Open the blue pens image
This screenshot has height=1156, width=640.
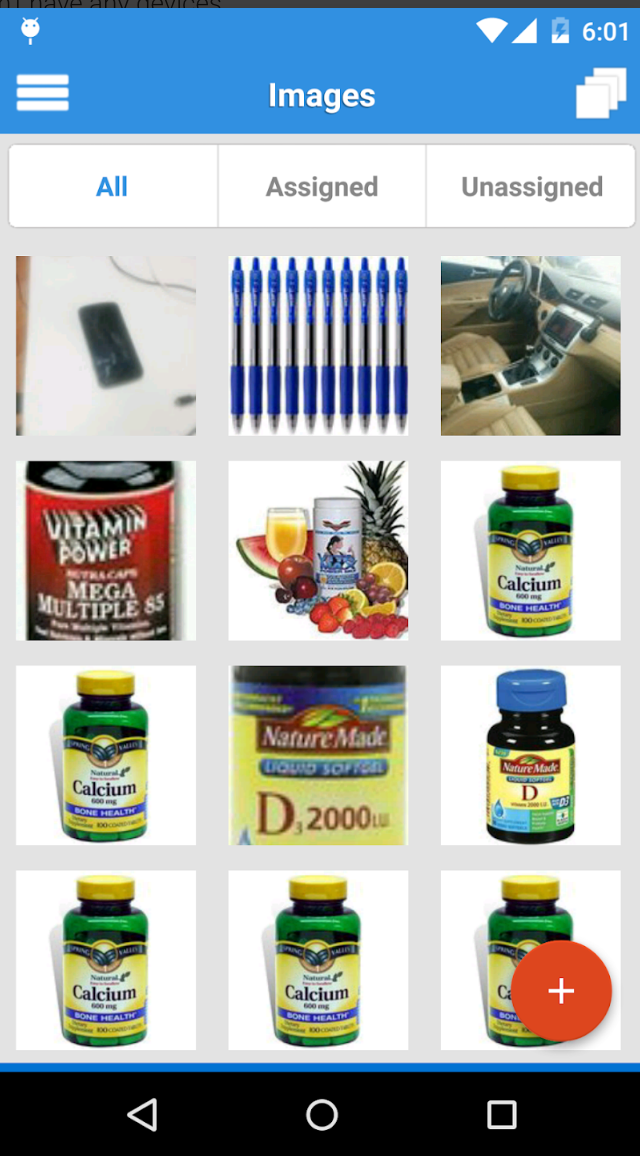tap(318, 346)
